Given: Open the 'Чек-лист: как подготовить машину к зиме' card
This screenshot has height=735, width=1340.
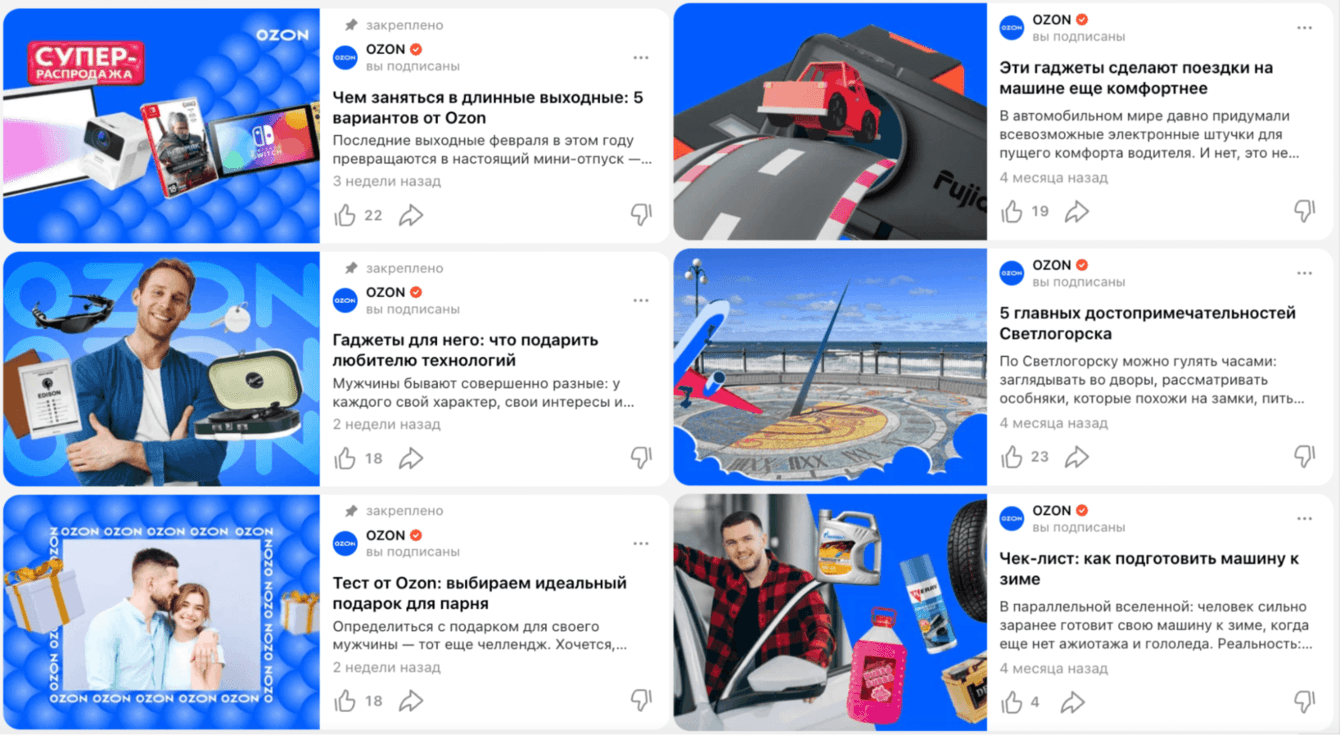Looking at the screenshot, I should click(x=1149, y=568).
